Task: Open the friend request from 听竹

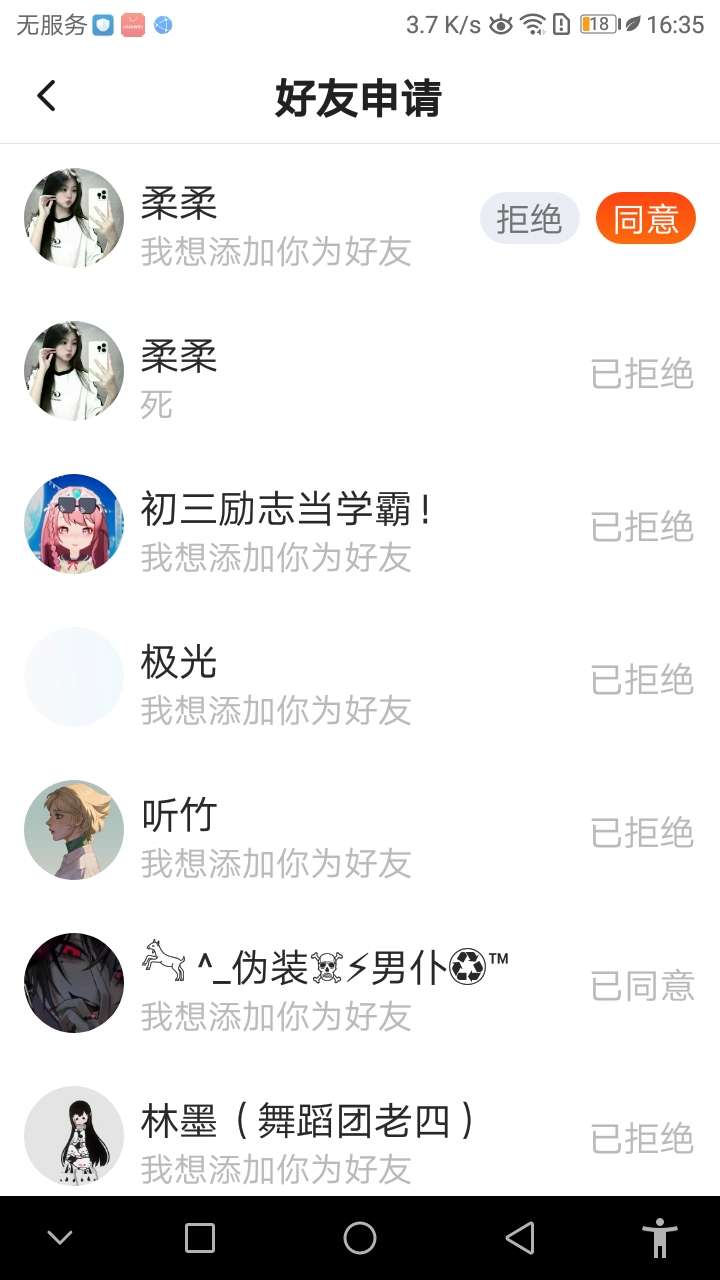Action: pos(300,831)
